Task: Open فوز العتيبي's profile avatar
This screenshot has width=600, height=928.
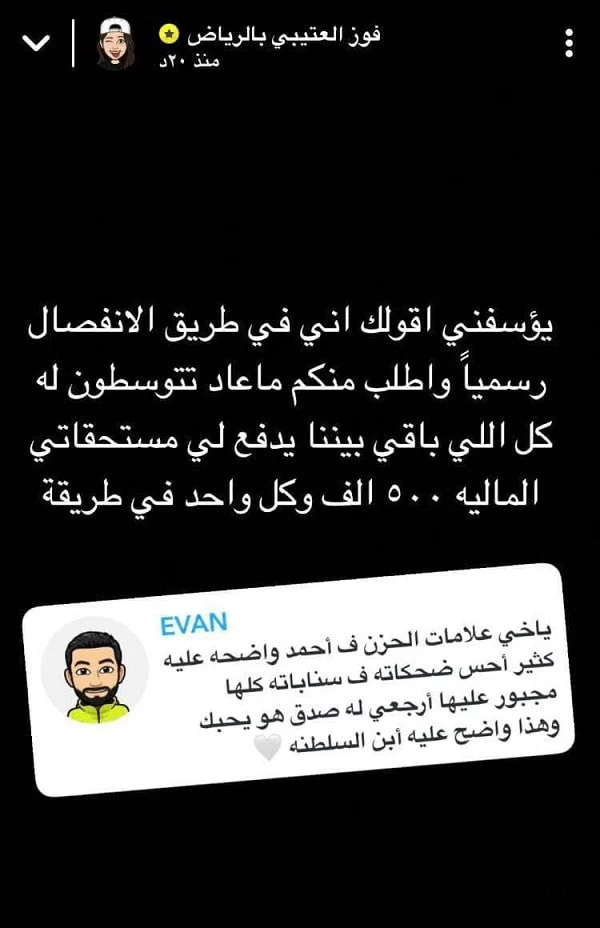Action: (116, 45)
